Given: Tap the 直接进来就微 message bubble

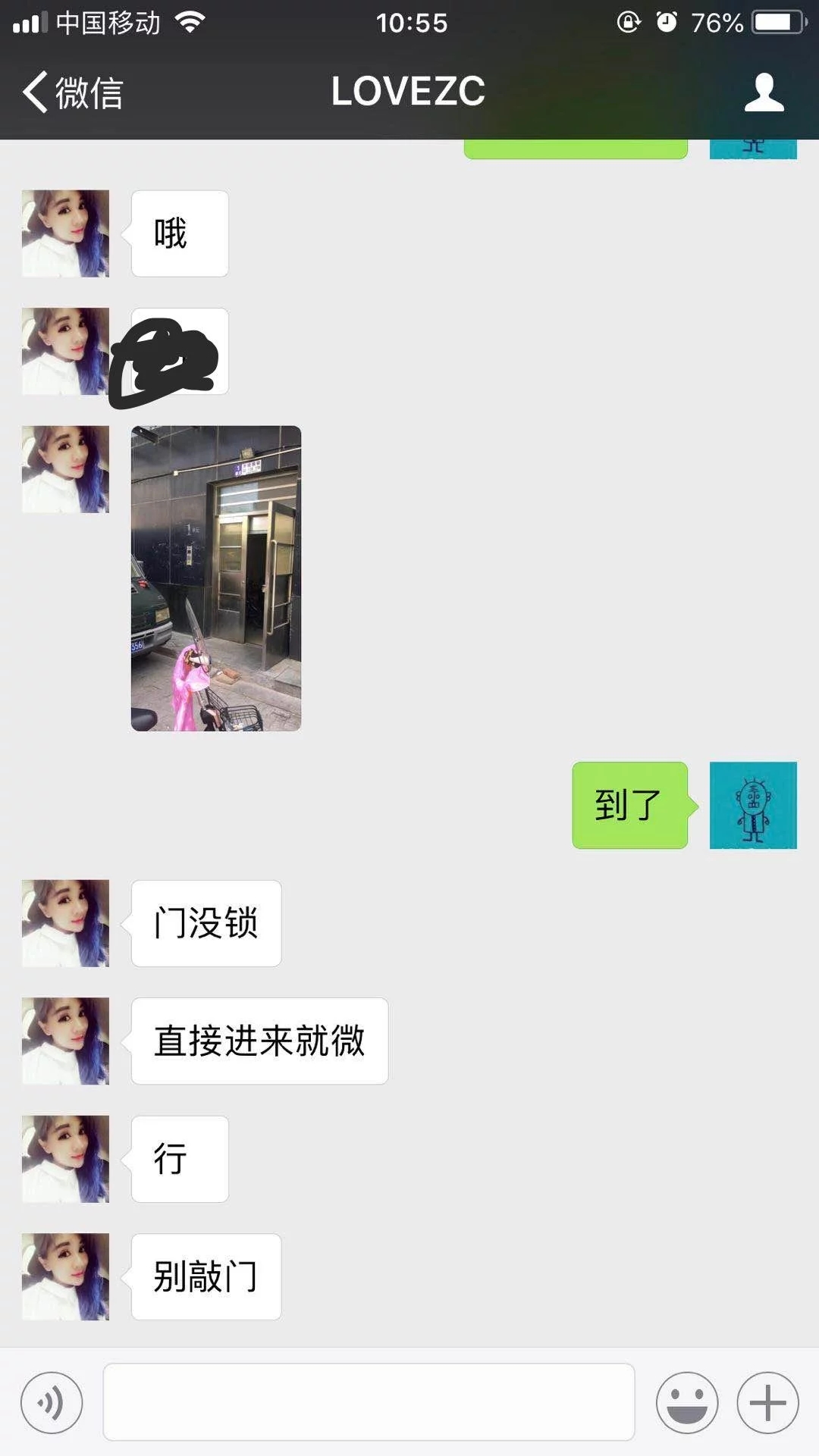Looking at the screenshot, I should 259,1041.
